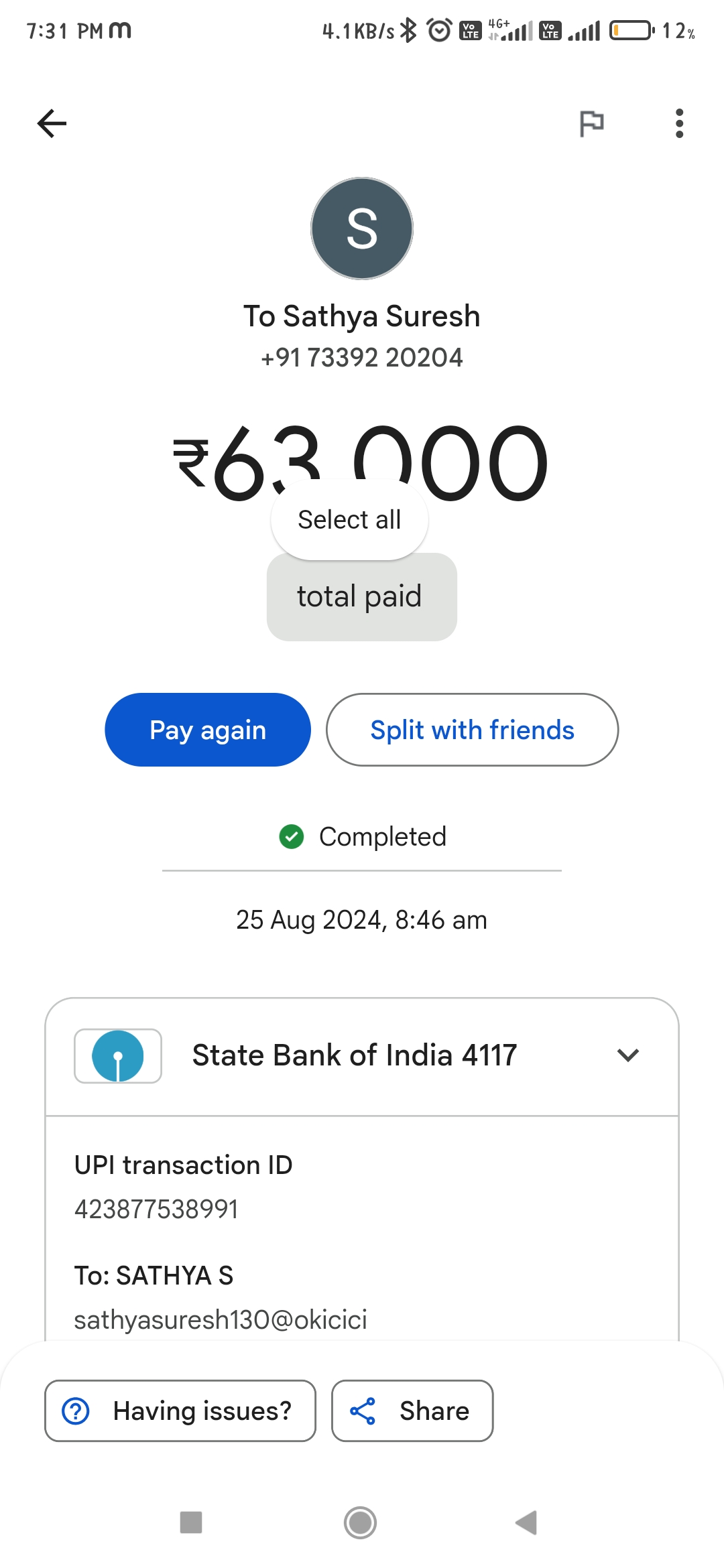Image resolution: width=724 pixels, height=1568 pixels.
Task: Go back using the top arrow
Action: (52, 123)
